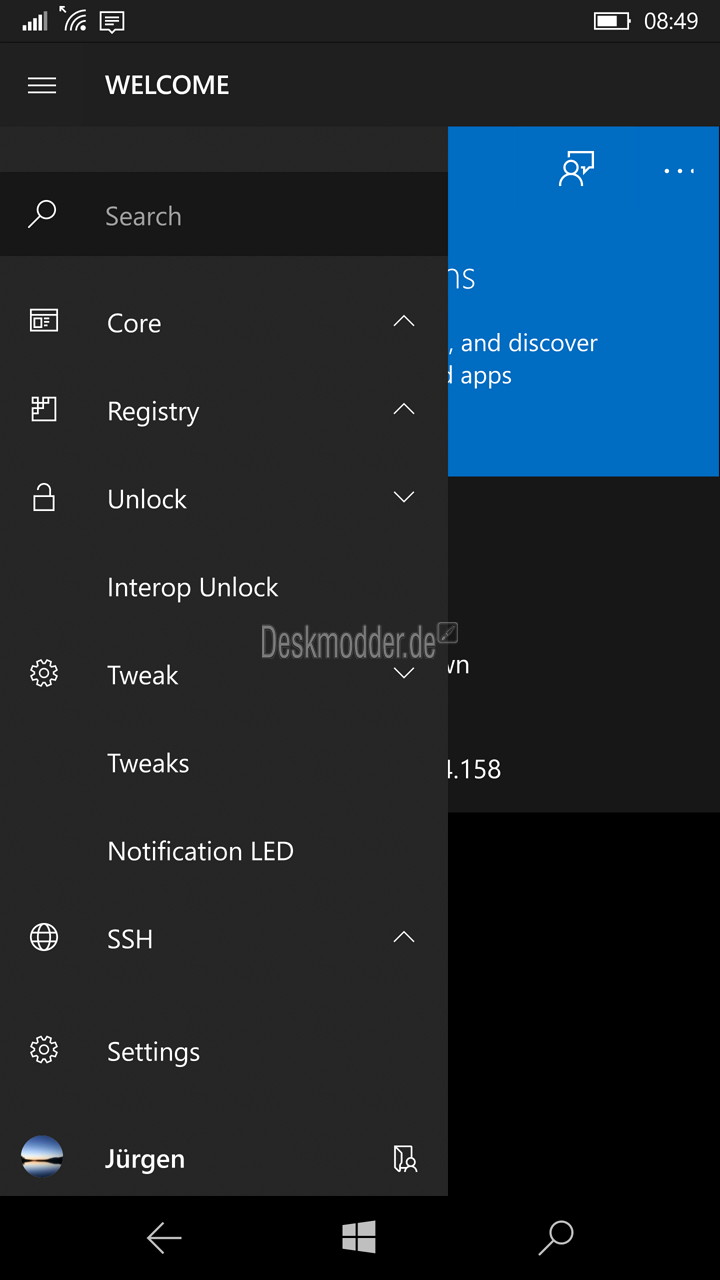Collapse the Tweak section
The image size is (720, 1280).
pyautogui.click(x=224, y=674)
